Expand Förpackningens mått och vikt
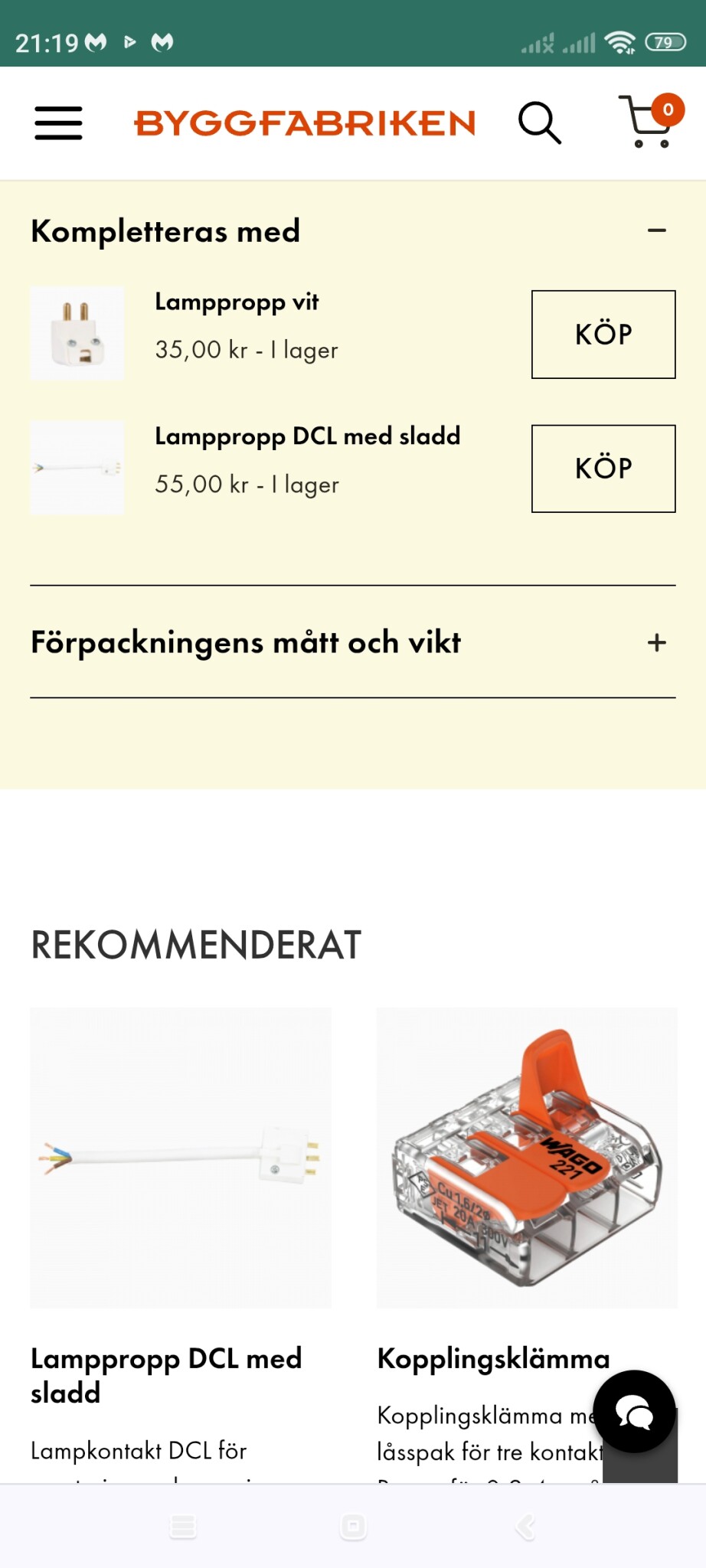This screenshot has height=1568, width=706. pyautogui.click(x=352, y=642)
